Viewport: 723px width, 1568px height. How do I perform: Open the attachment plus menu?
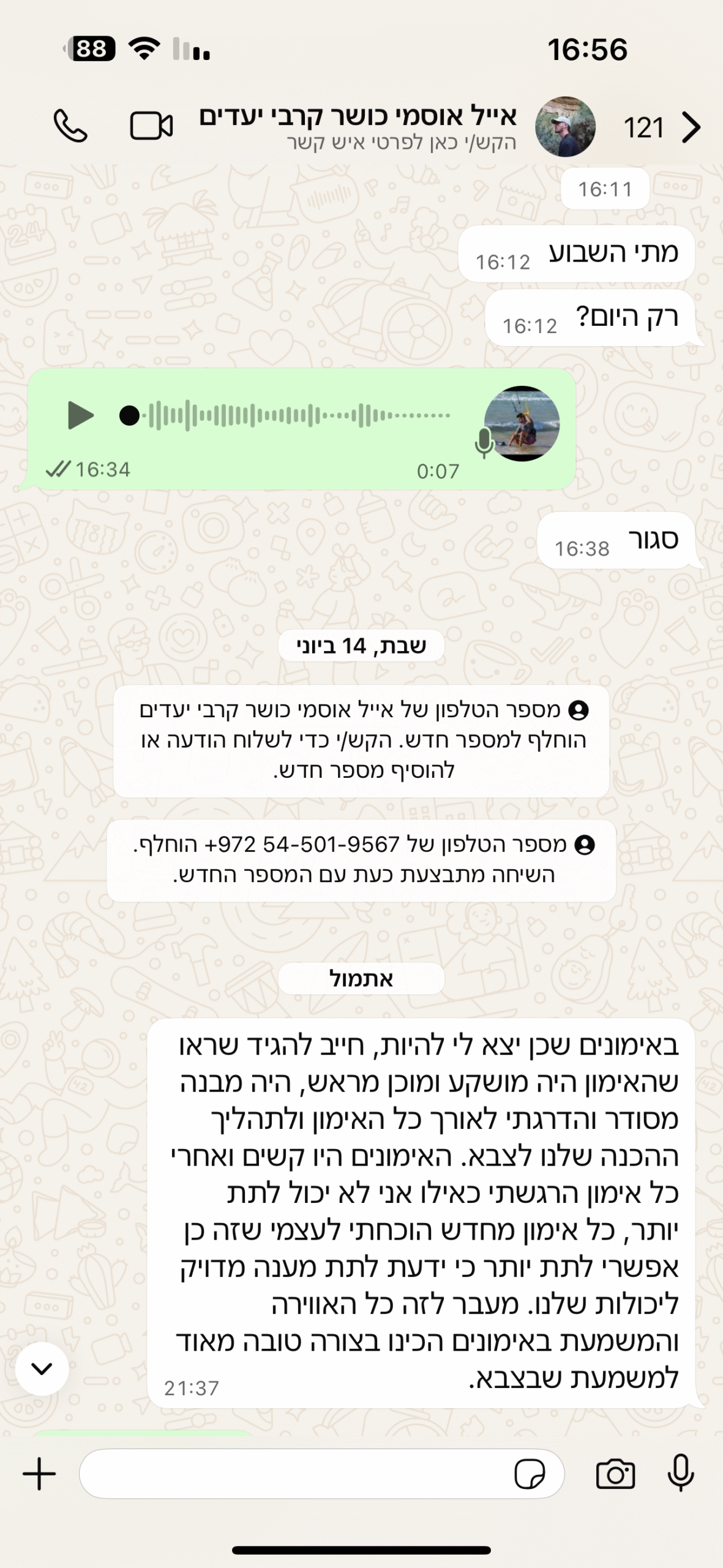click(39, 1474)
